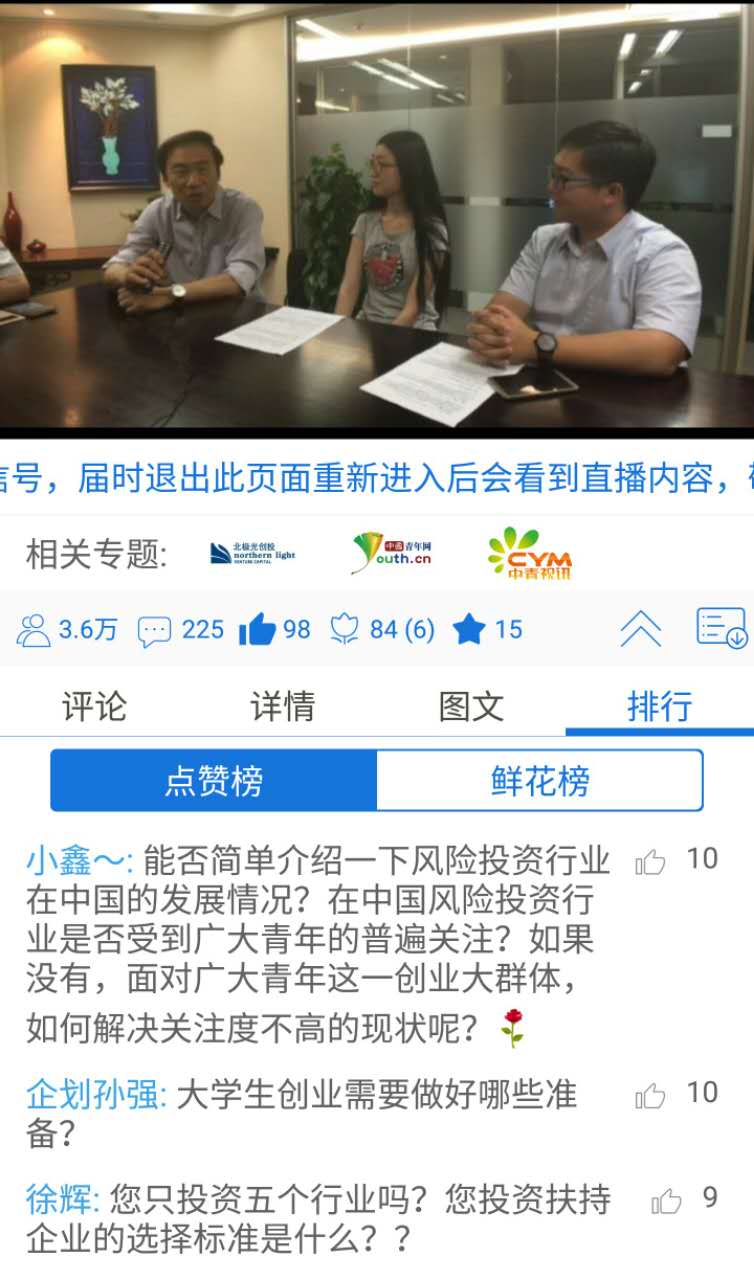Viewport: 754px width, 1280px height.
Task: Select the 点赞榜 ranking
Action: pyautogui.click(x=214, y=781)
